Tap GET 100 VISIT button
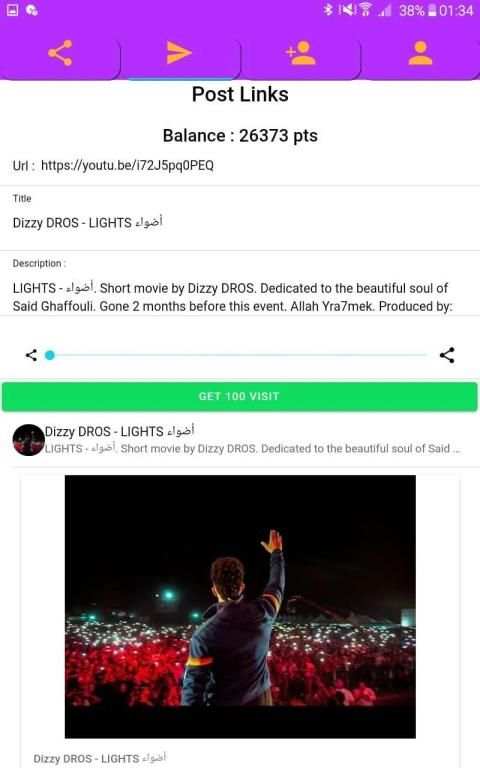The width and height of the screenshot is (480, 768). tap(240, 396)
